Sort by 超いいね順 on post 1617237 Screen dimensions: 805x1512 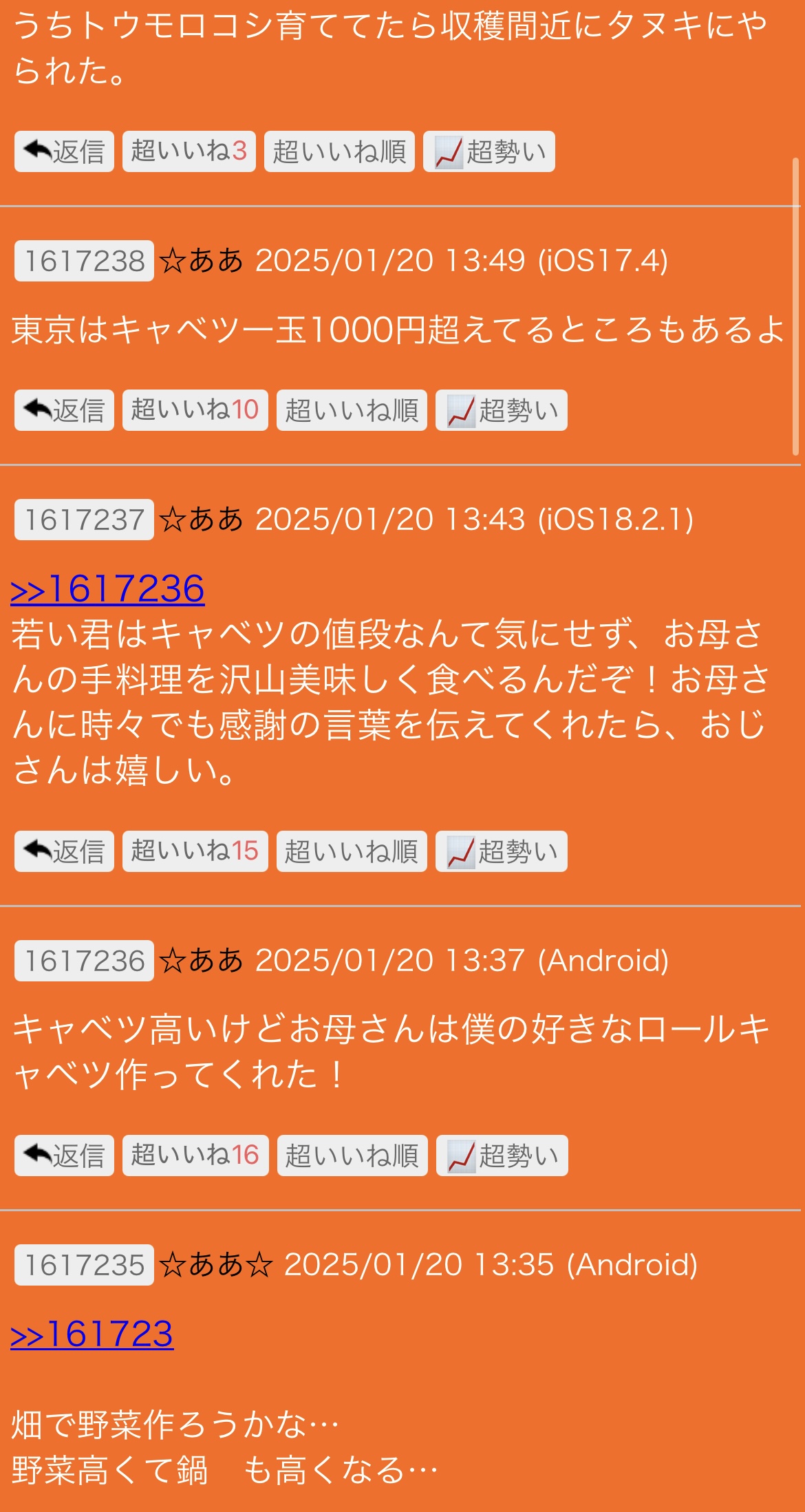[x=352, y=851]
